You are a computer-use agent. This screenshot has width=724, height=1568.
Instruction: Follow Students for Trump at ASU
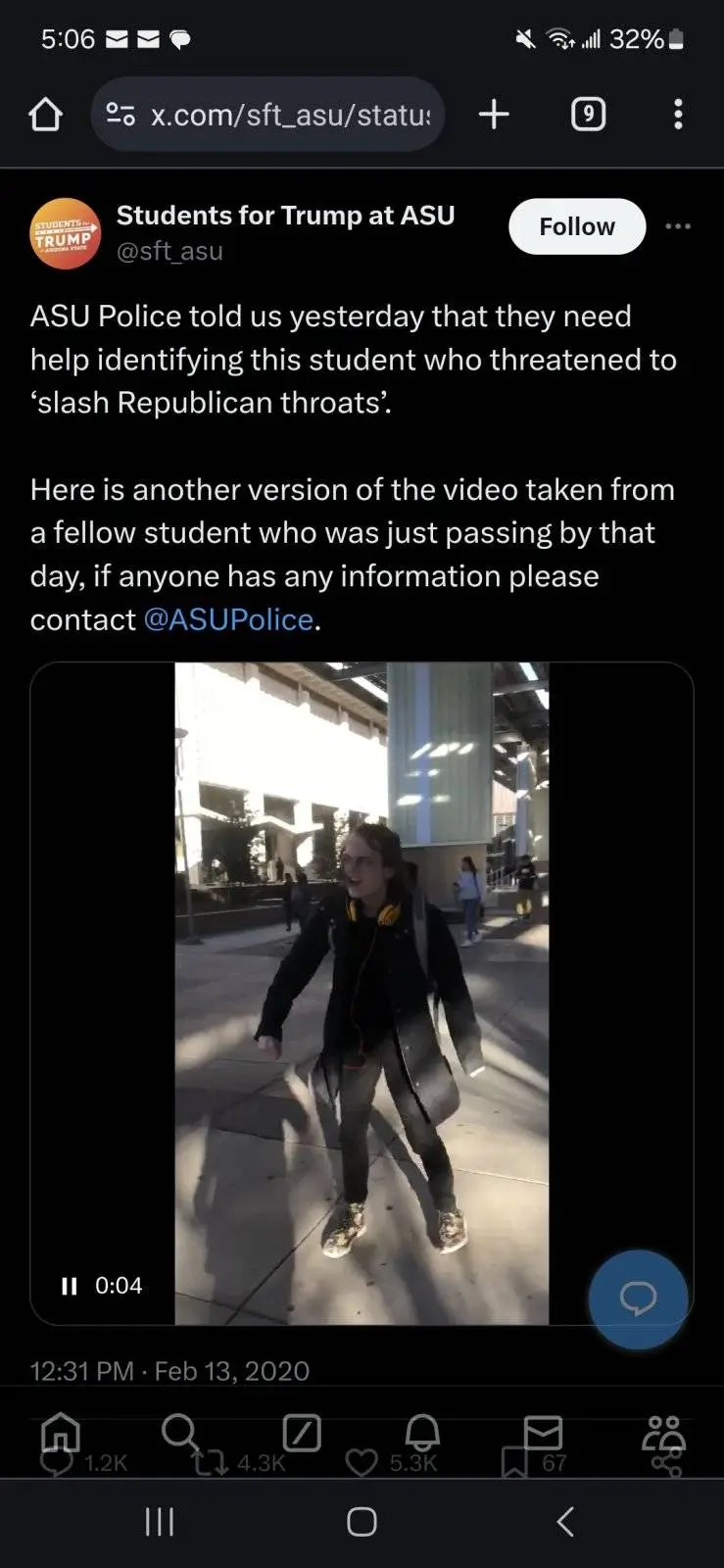point(576,226)
